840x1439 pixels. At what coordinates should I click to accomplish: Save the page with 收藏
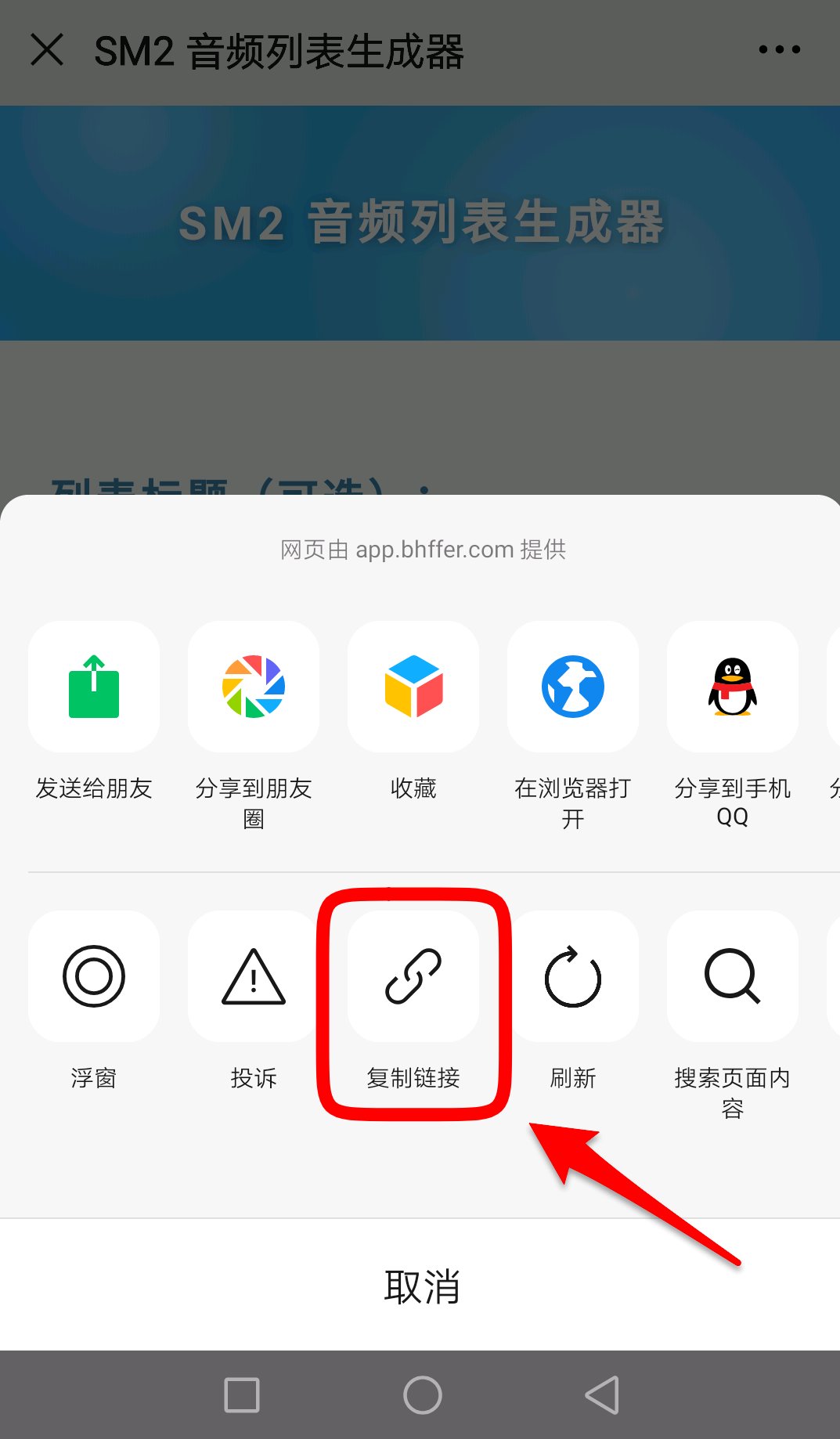(x=413, y=687)
